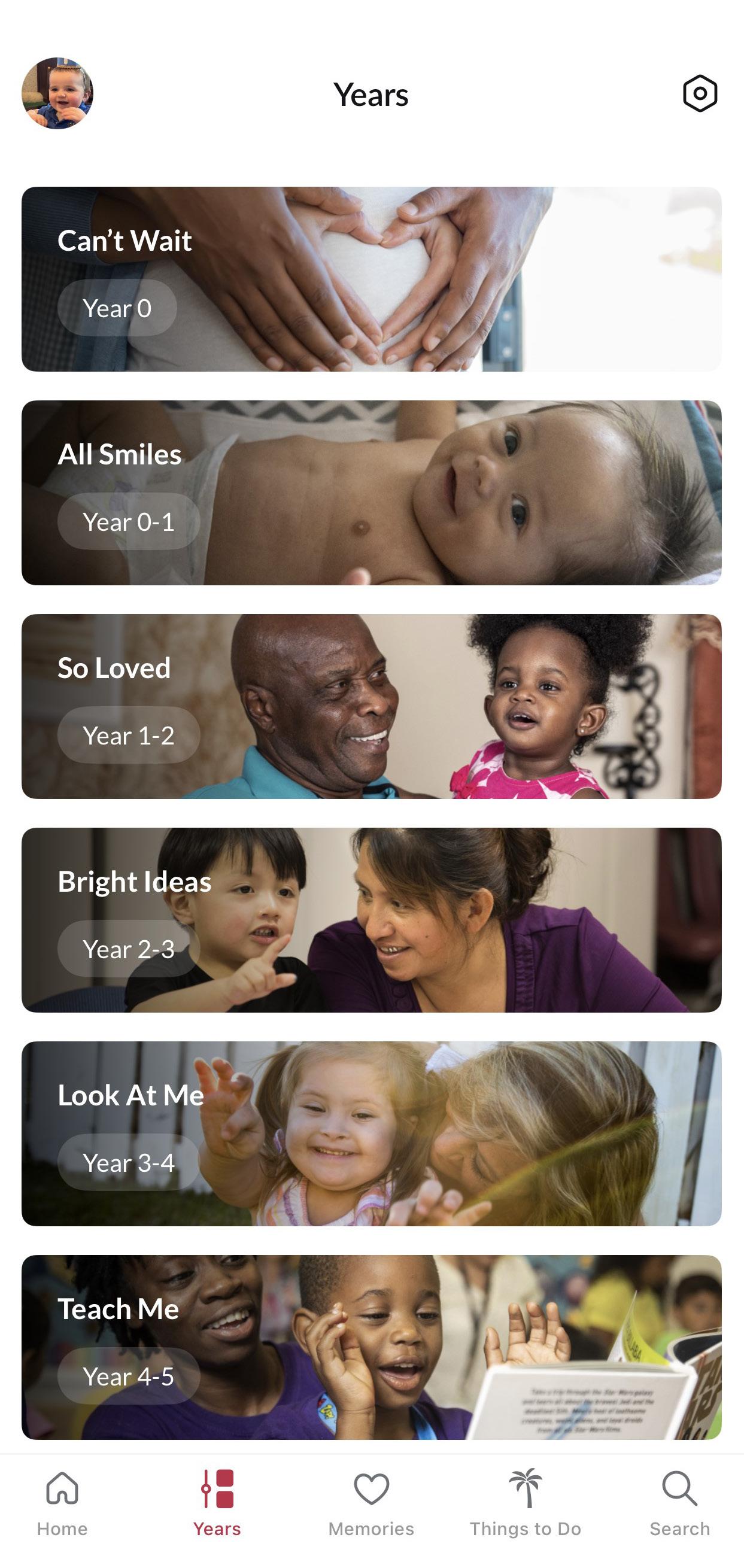Open the Can't Wait Year 0 card
This screenshot has height=1568, width=744.
(371, 279)
